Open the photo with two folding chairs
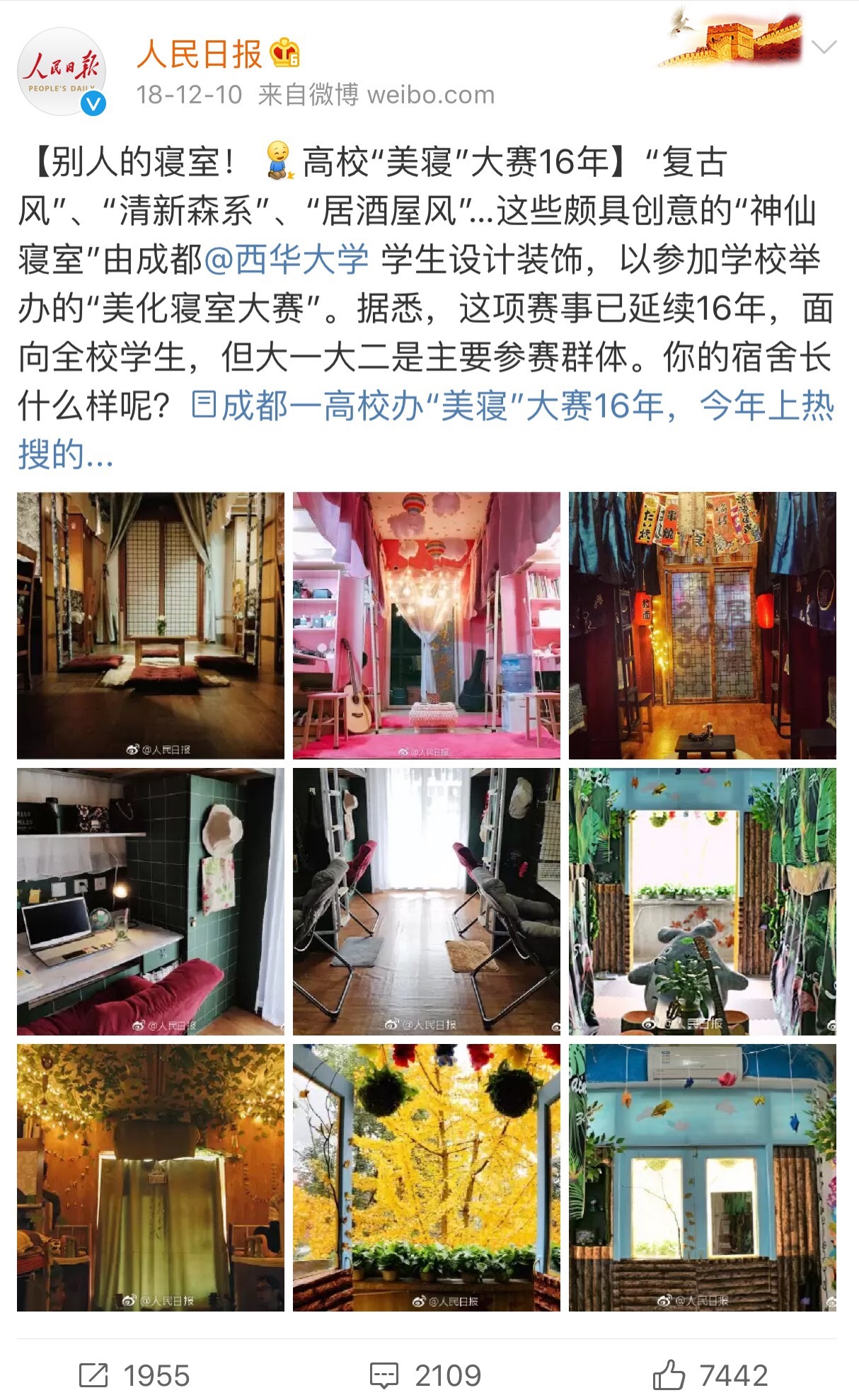The width and height of the screenshot is (859, 1400). pyautogui.click(x=427, y=901)
